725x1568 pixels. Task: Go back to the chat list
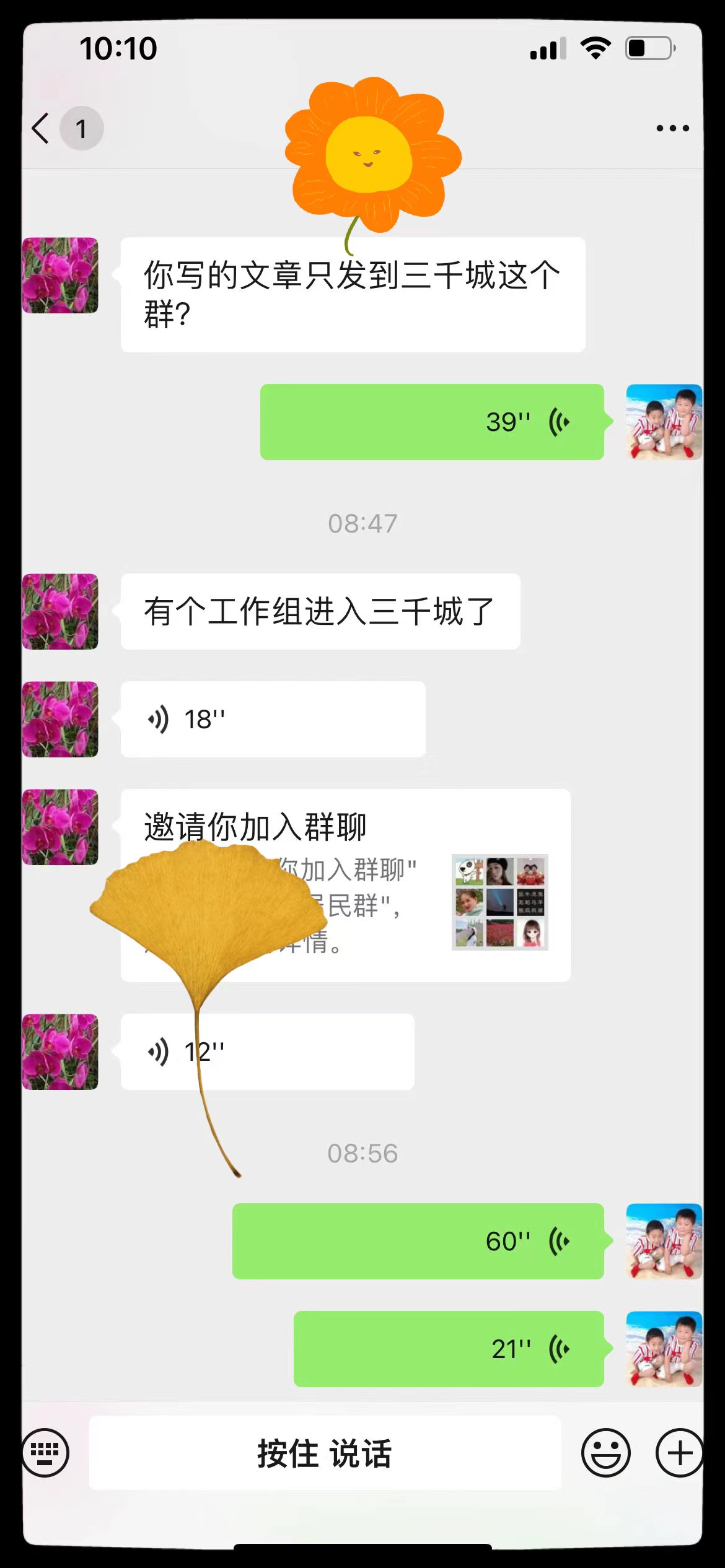point(41,128)
